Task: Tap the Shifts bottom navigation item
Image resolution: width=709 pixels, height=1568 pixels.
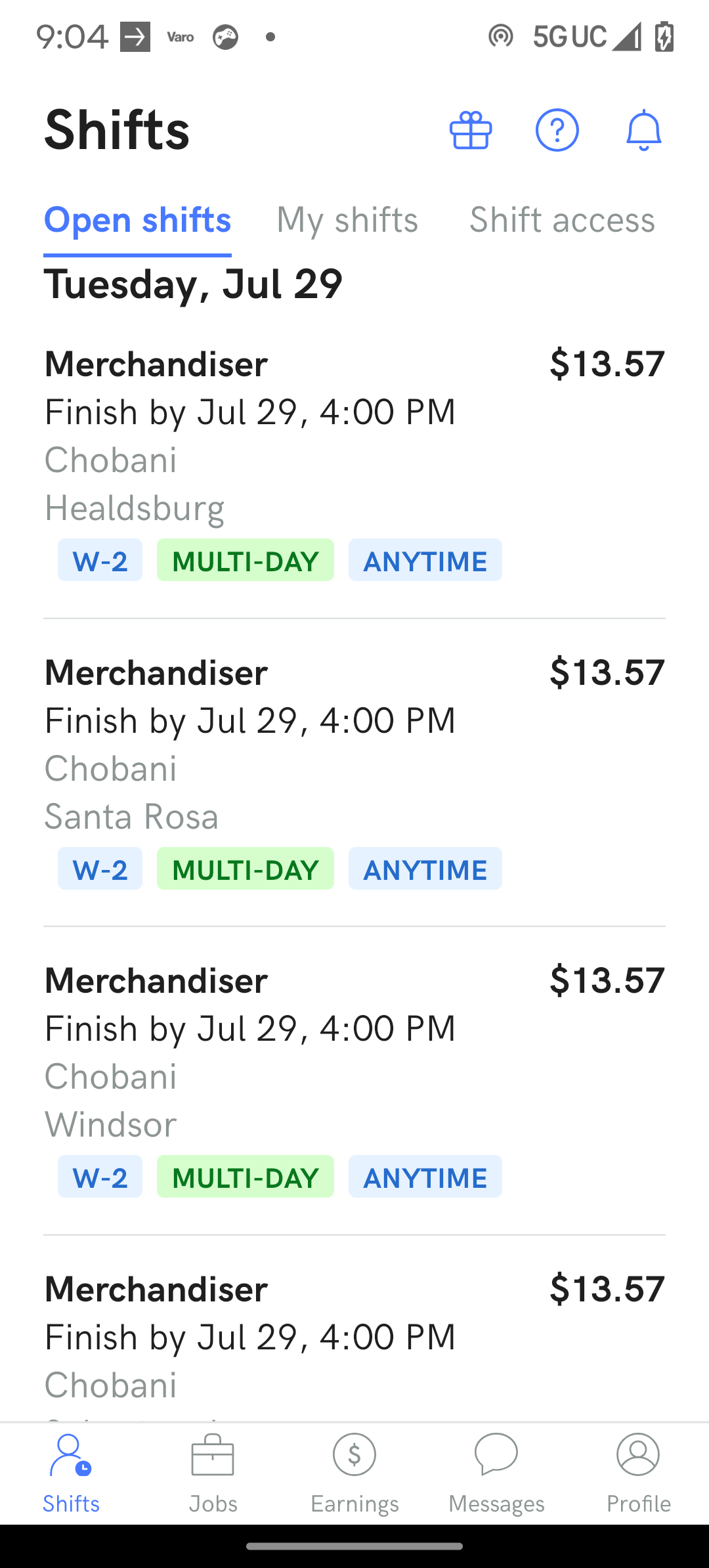Action: click(x=71, y=1474)
